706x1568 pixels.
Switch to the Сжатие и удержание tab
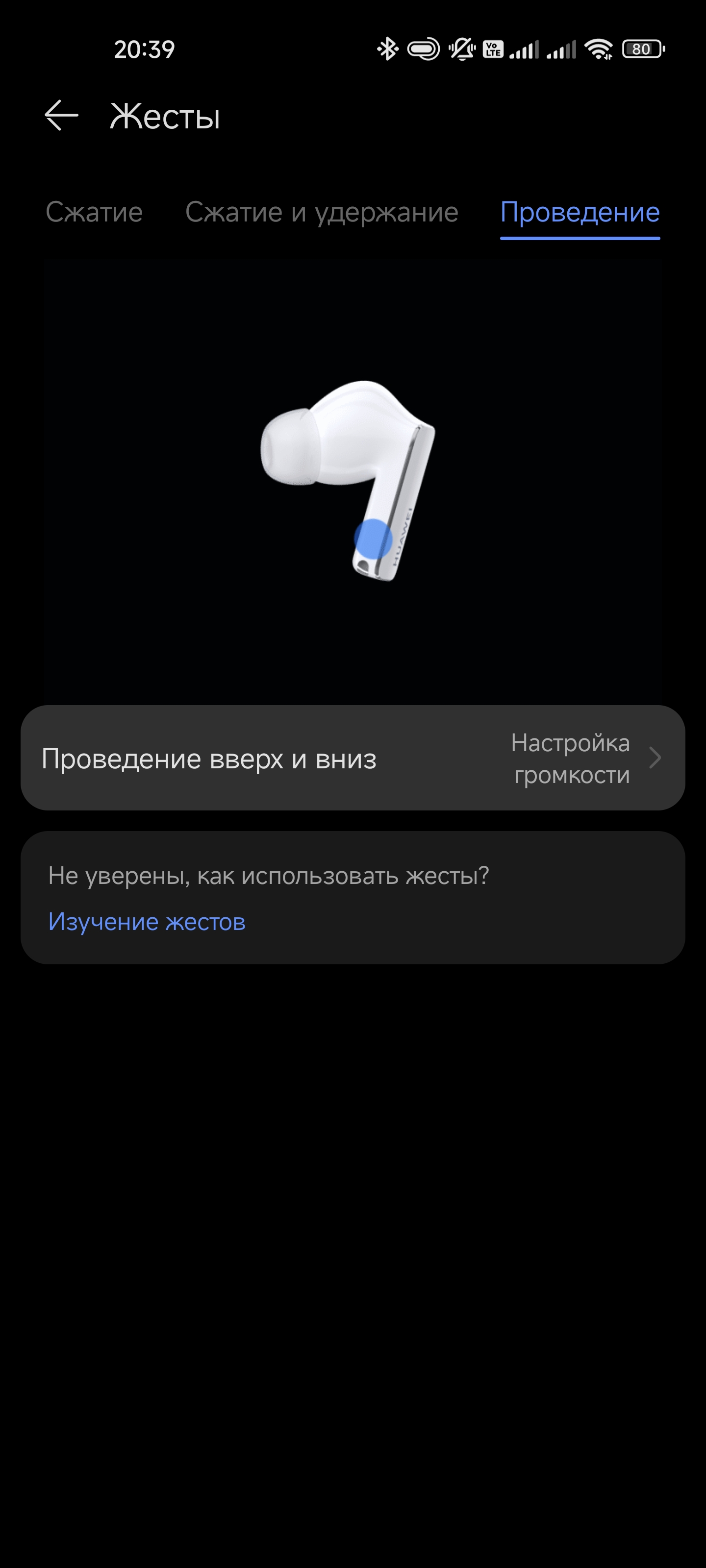point(322,213)
